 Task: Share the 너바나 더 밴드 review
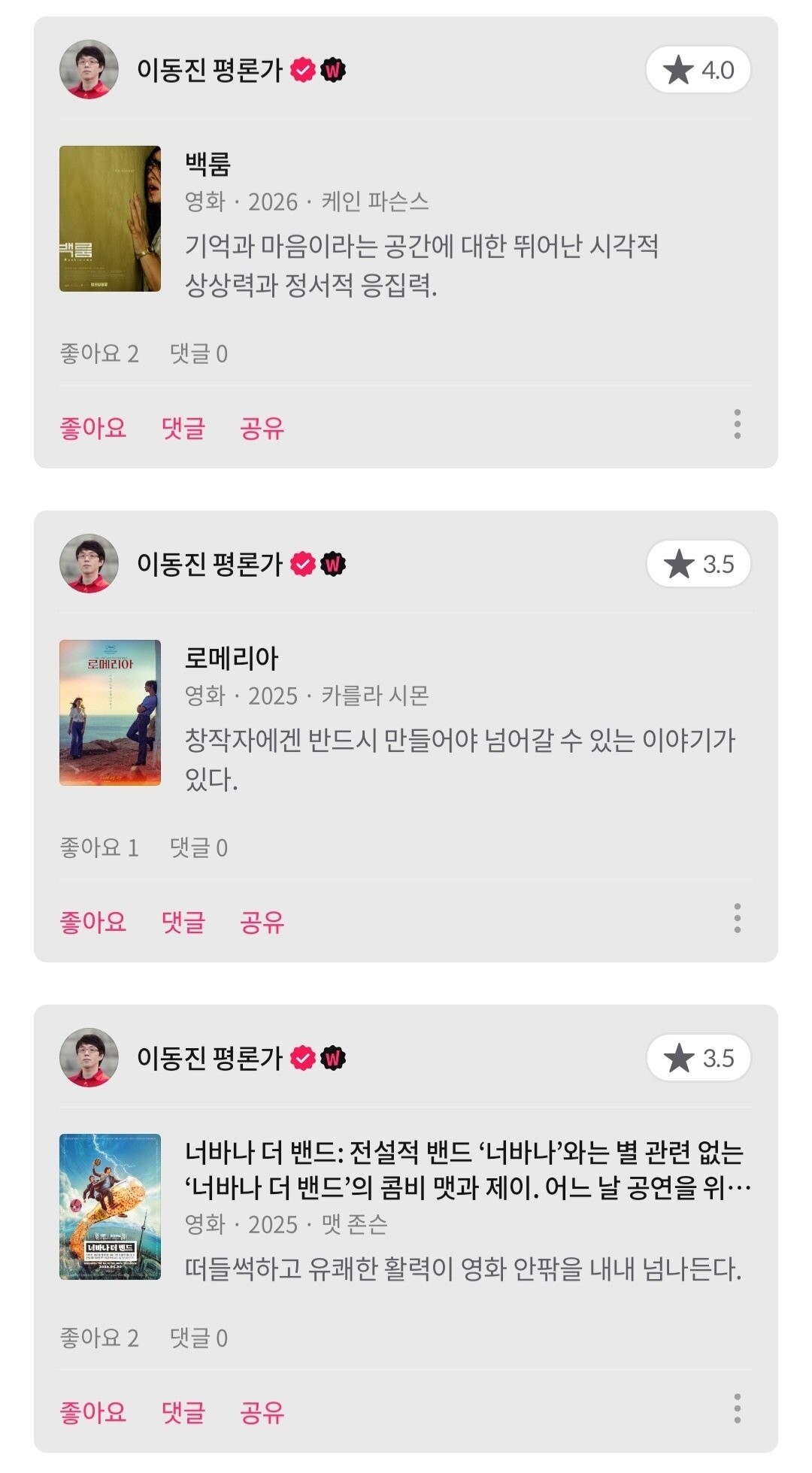(262, 1412)
